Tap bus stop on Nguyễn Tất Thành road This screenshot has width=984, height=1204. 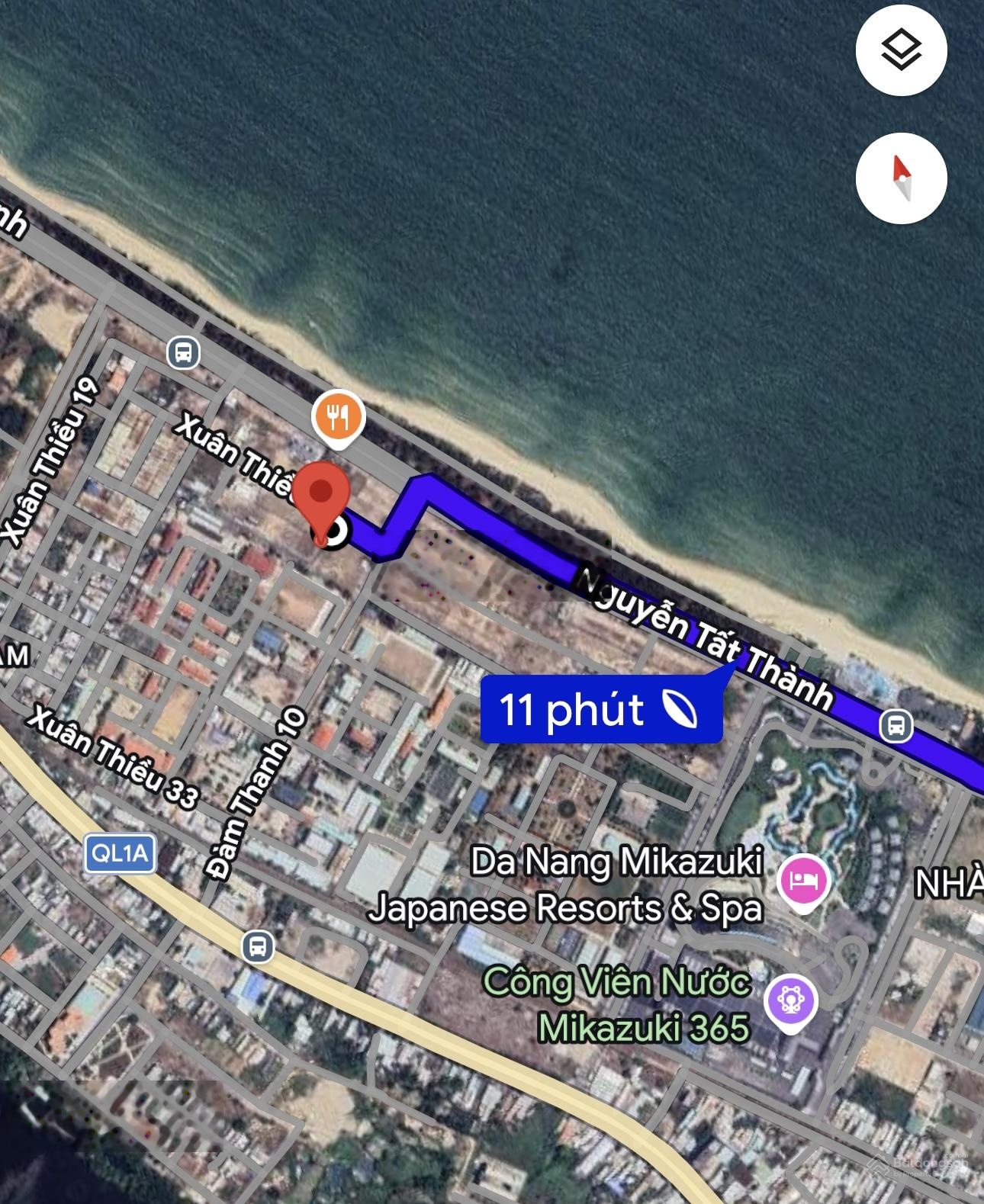896,725
